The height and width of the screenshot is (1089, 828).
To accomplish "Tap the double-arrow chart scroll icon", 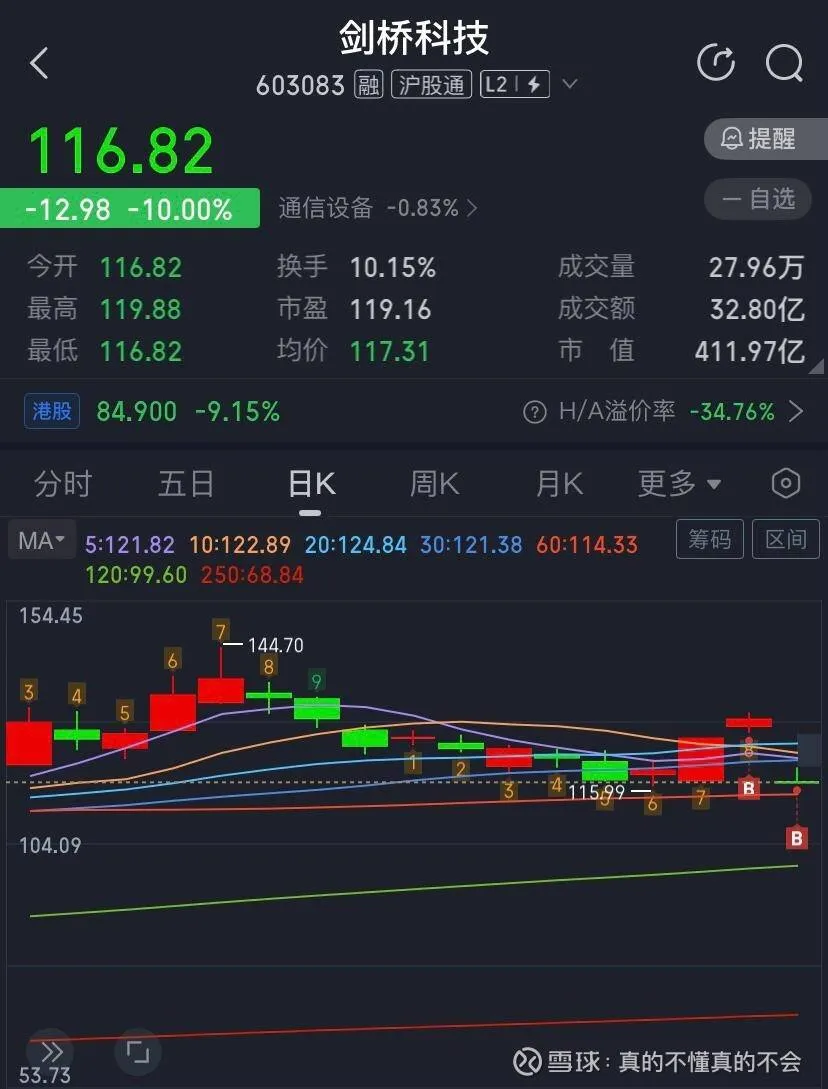I will pos(51,1052).
